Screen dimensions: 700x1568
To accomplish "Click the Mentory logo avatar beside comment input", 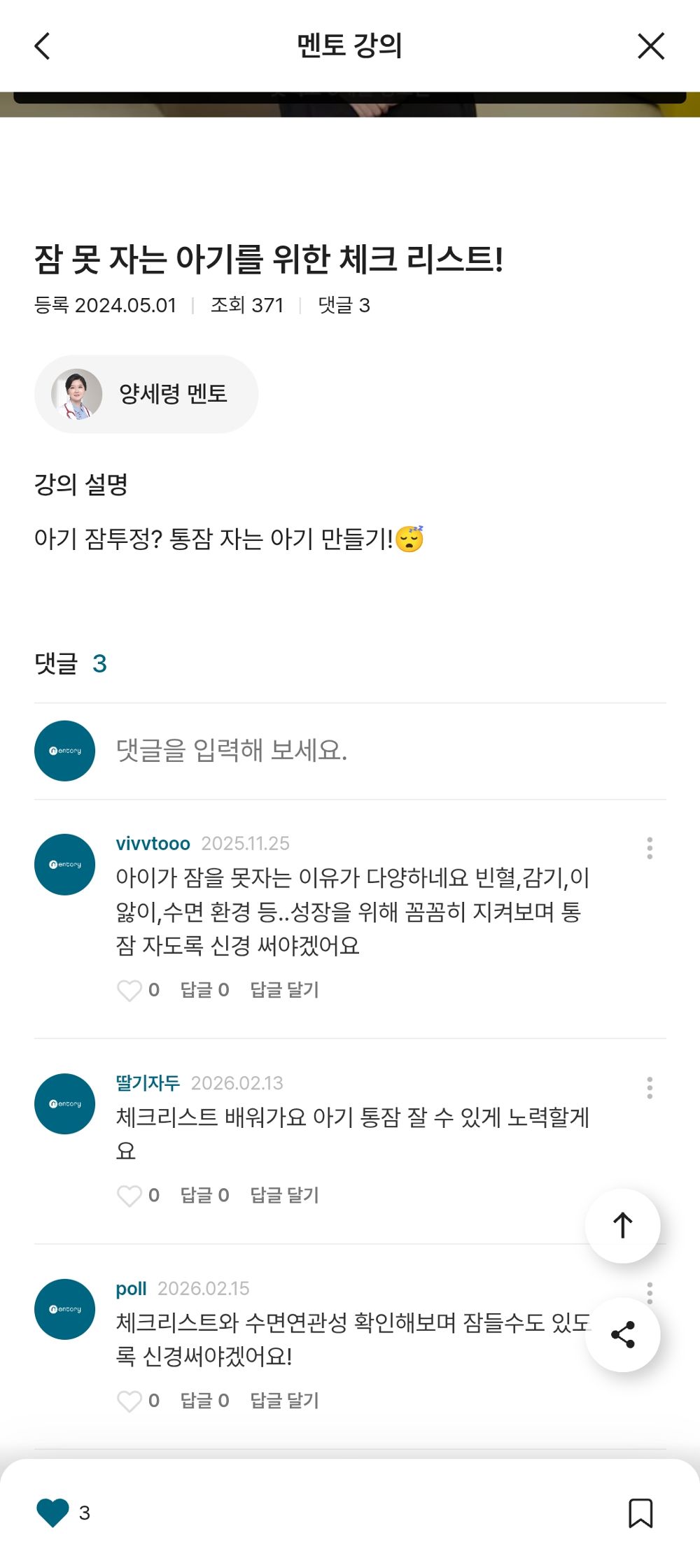I will tap(64, 750).
